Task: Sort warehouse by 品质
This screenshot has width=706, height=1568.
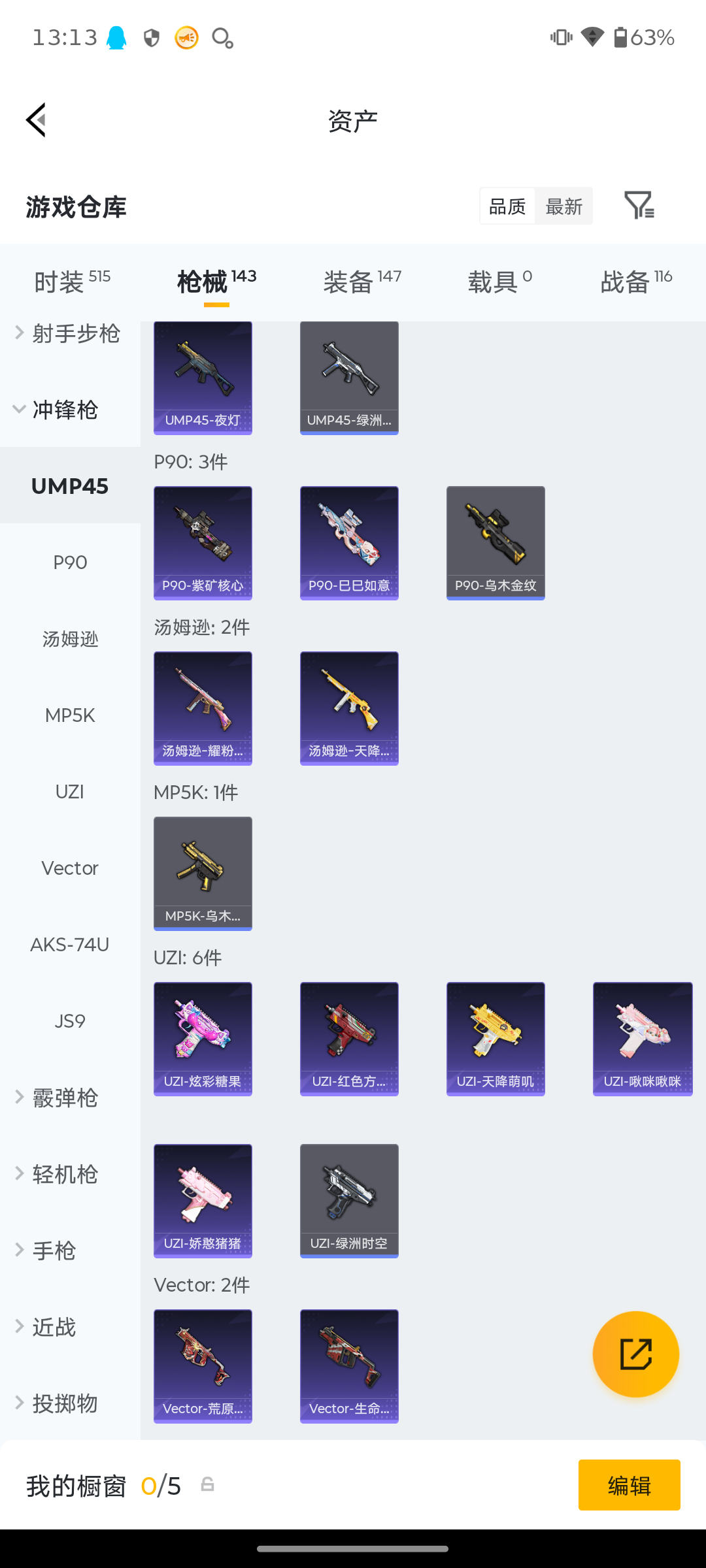Action: [507, 206]
